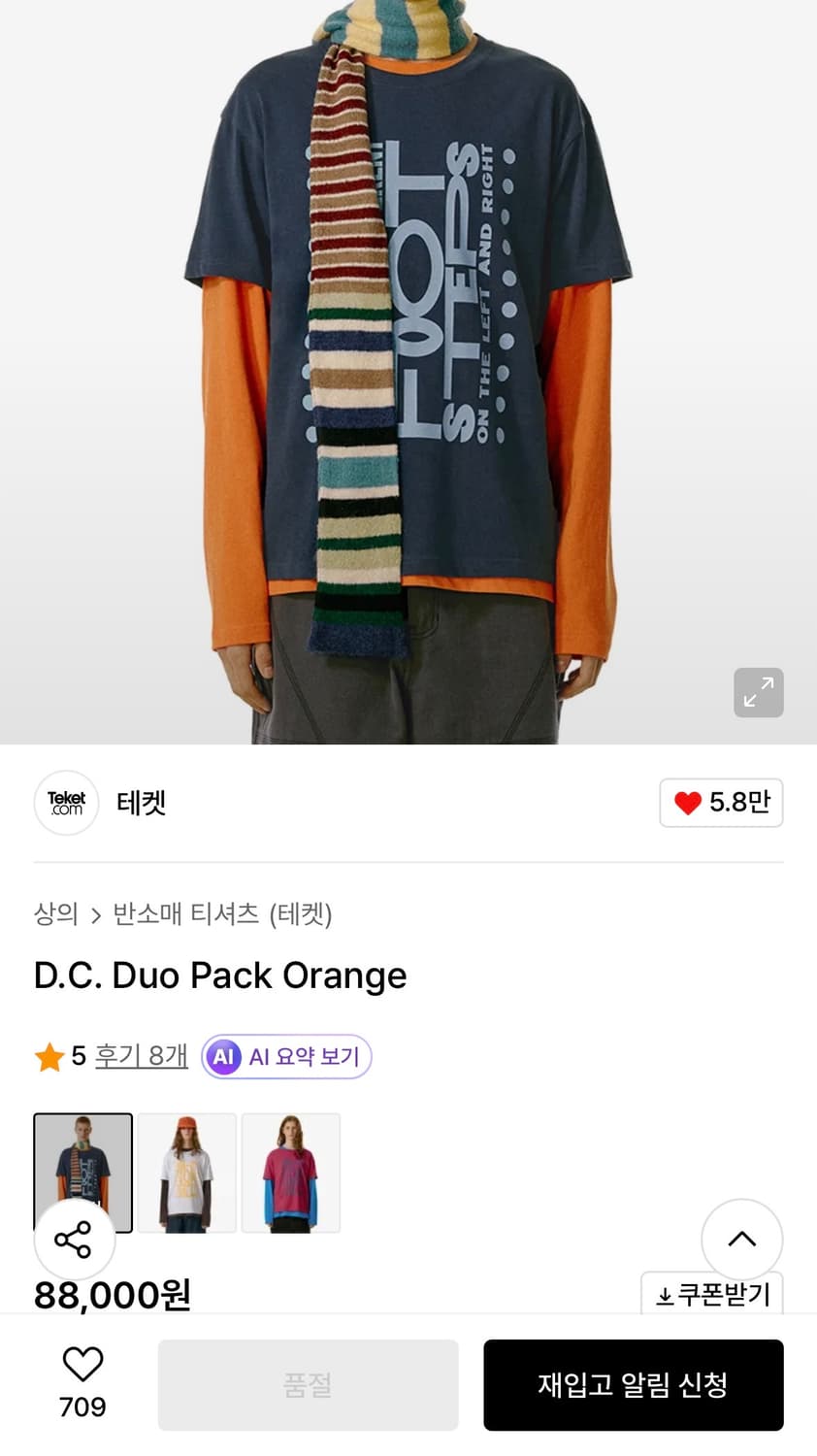Open the 후기 8개 reviews link
817x1456 pixels.
(142, 1057)
